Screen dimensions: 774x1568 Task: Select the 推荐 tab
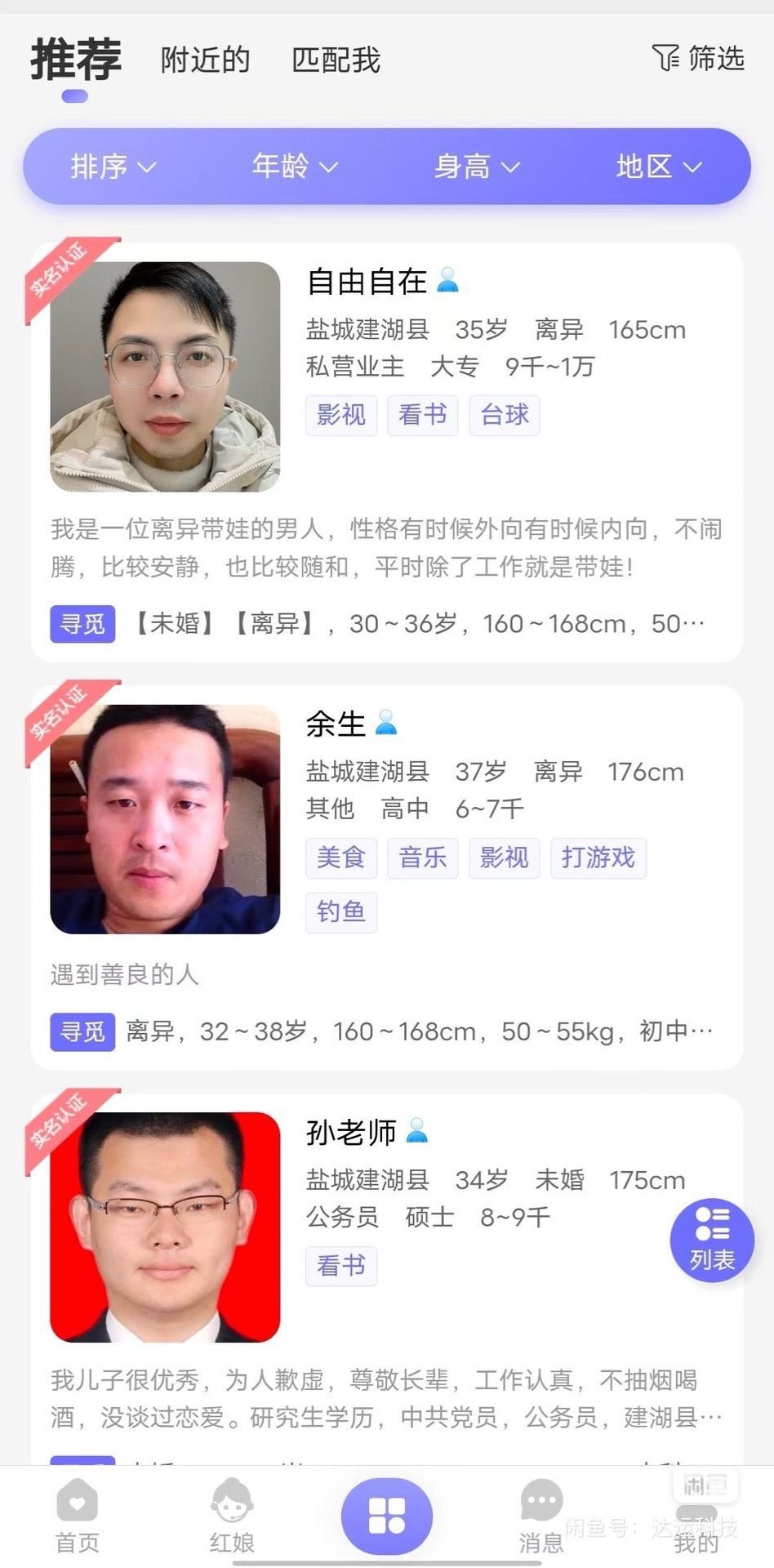tap(76, 60)
